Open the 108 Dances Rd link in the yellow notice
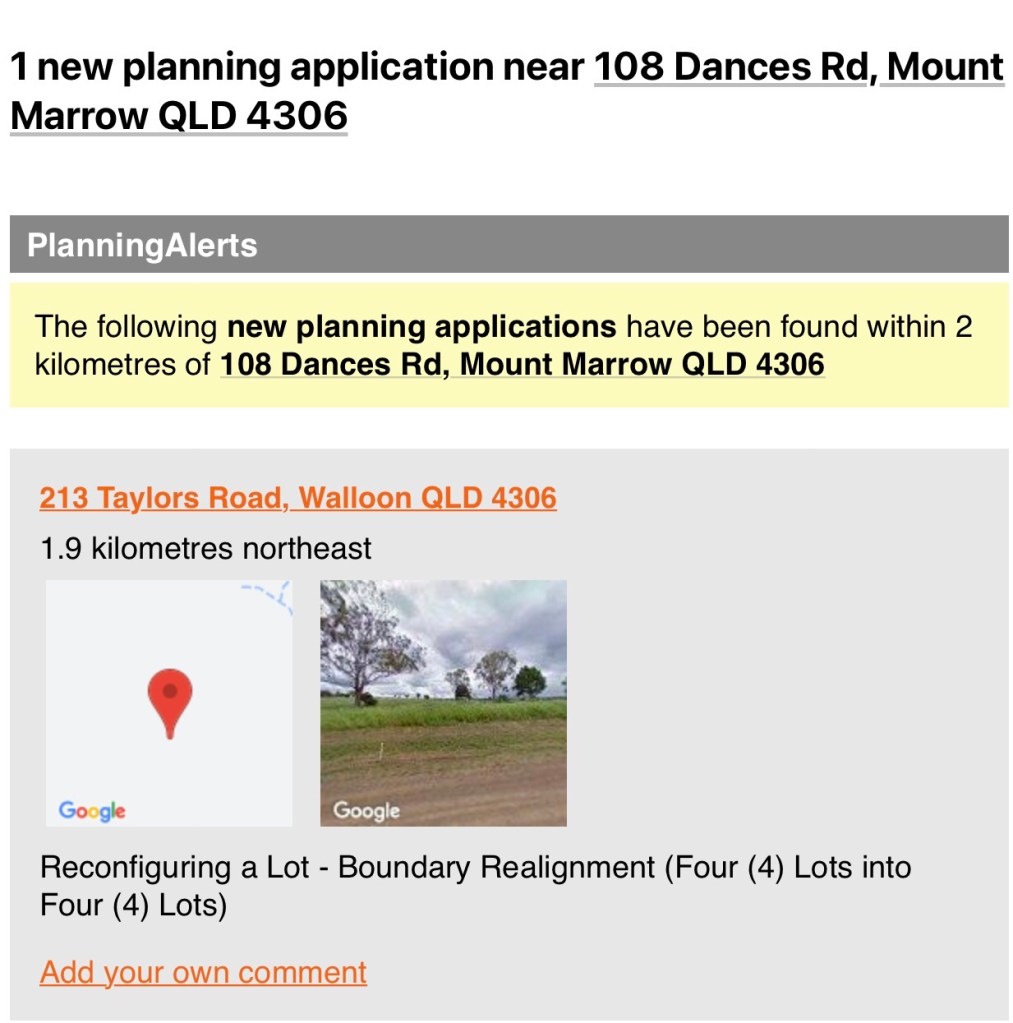Viewport: 1013px width, 1023px height. pos(522,363)
